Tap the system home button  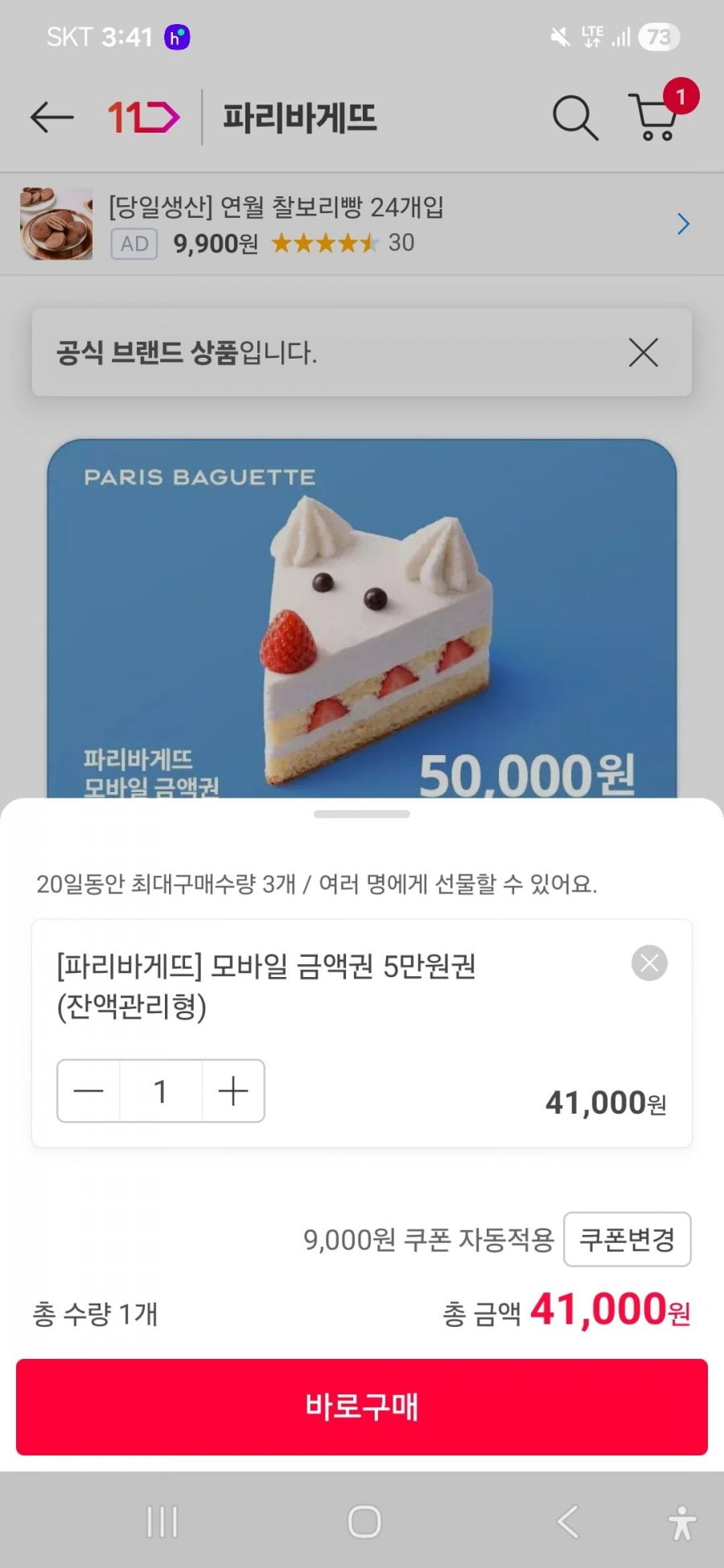tap(364, 1521)
